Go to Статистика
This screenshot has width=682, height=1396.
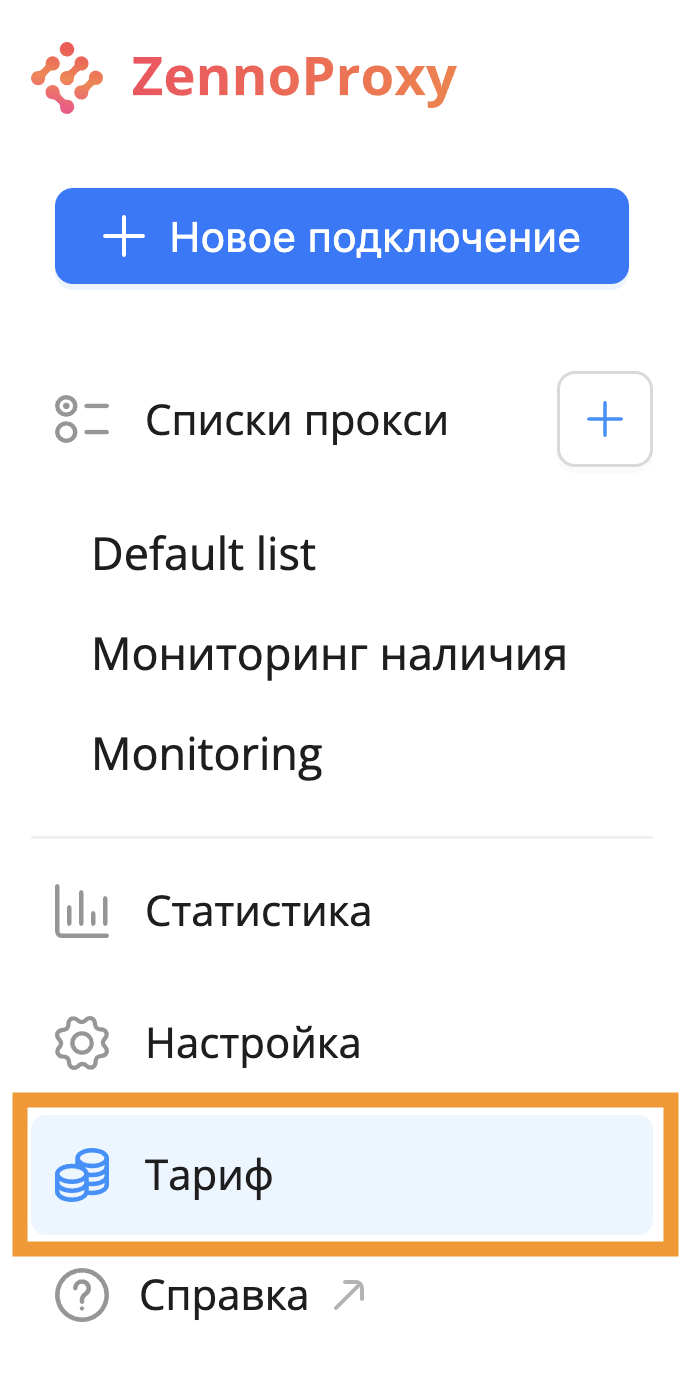click(x=258, y=911)
